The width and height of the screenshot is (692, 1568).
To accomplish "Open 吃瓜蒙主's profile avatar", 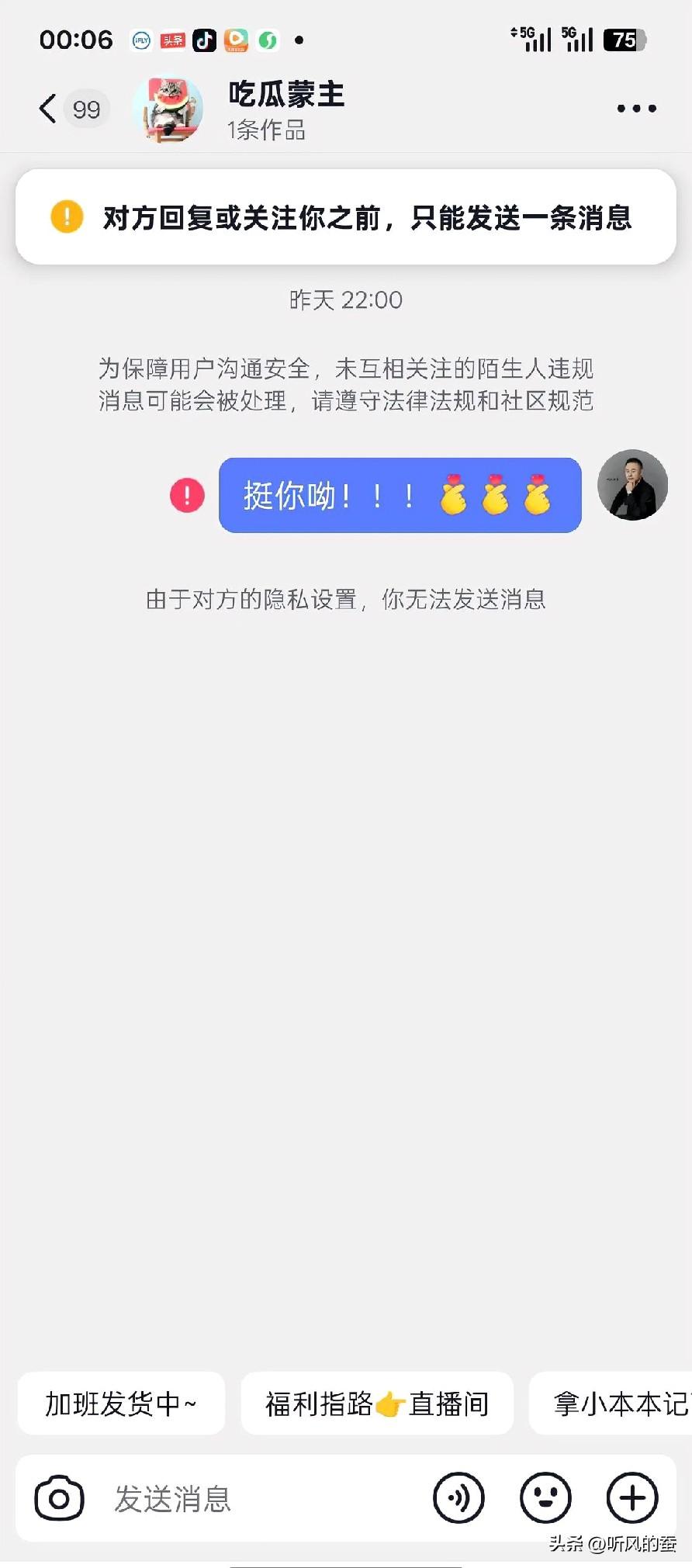I will pos(168,109).
